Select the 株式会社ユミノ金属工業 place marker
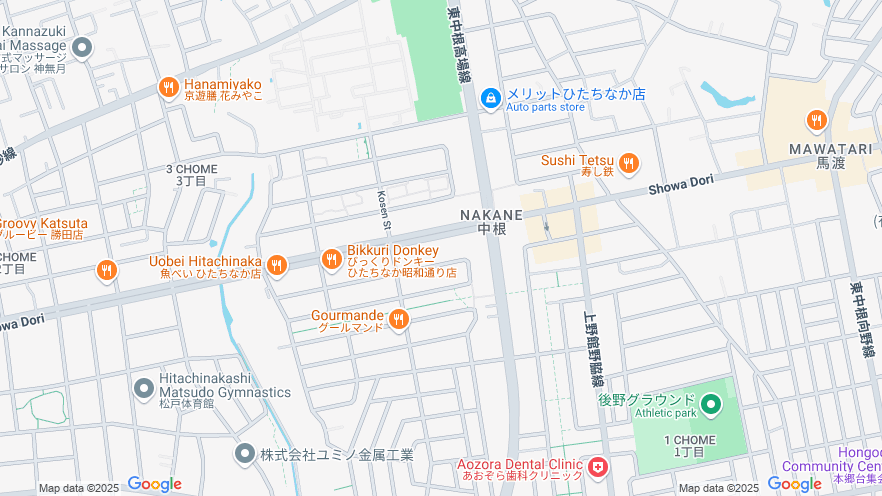This screenshot has height=496, width=882. 244,454
